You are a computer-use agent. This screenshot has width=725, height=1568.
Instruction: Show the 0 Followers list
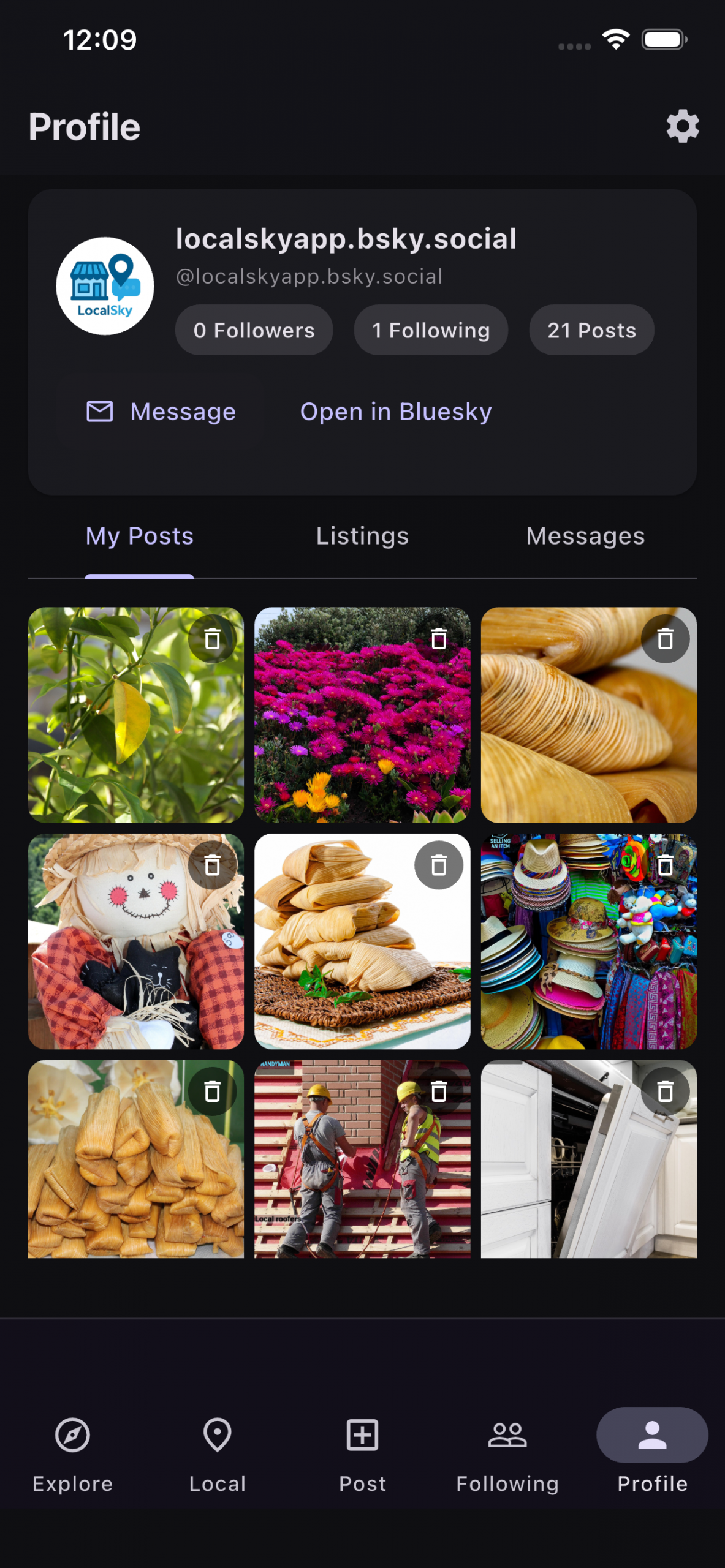point(254,330)
